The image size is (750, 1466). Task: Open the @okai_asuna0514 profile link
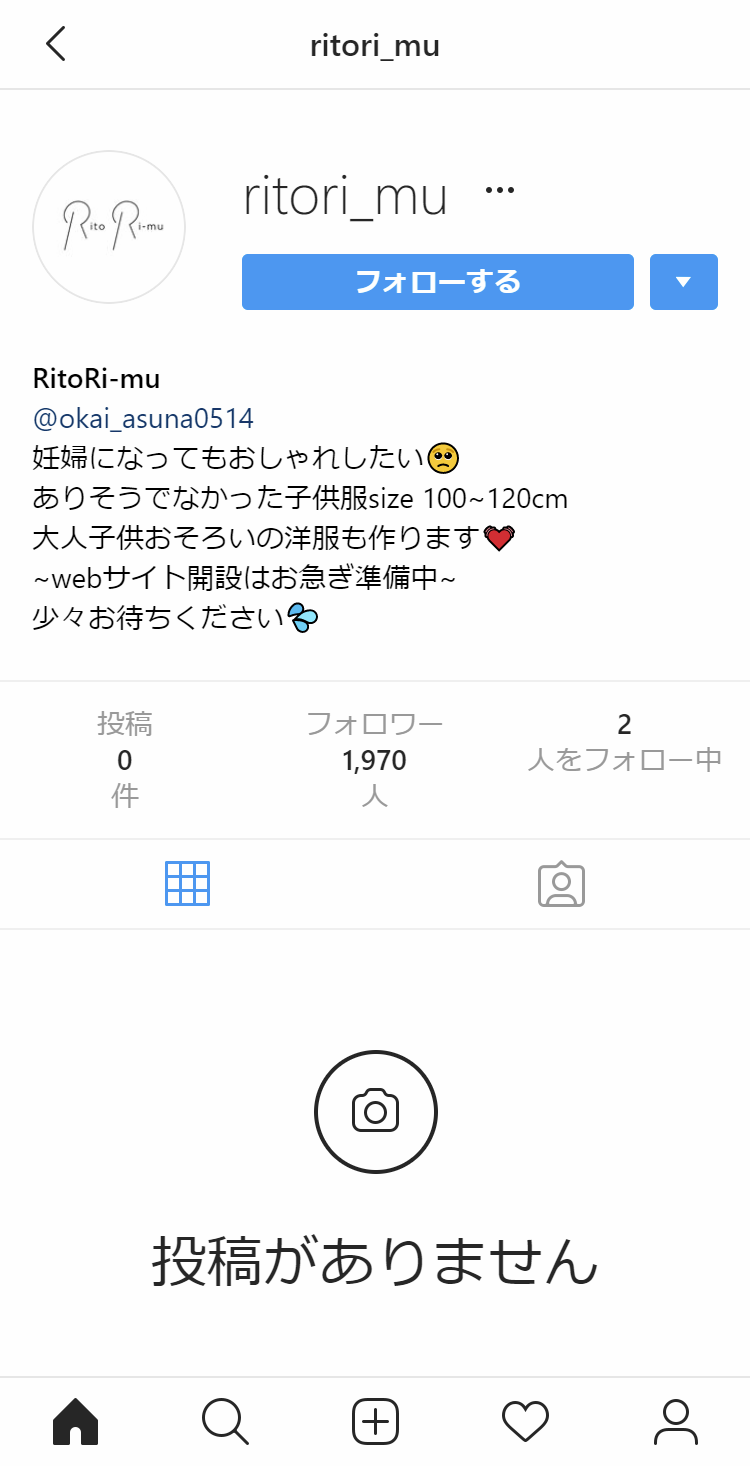(138, 418)
